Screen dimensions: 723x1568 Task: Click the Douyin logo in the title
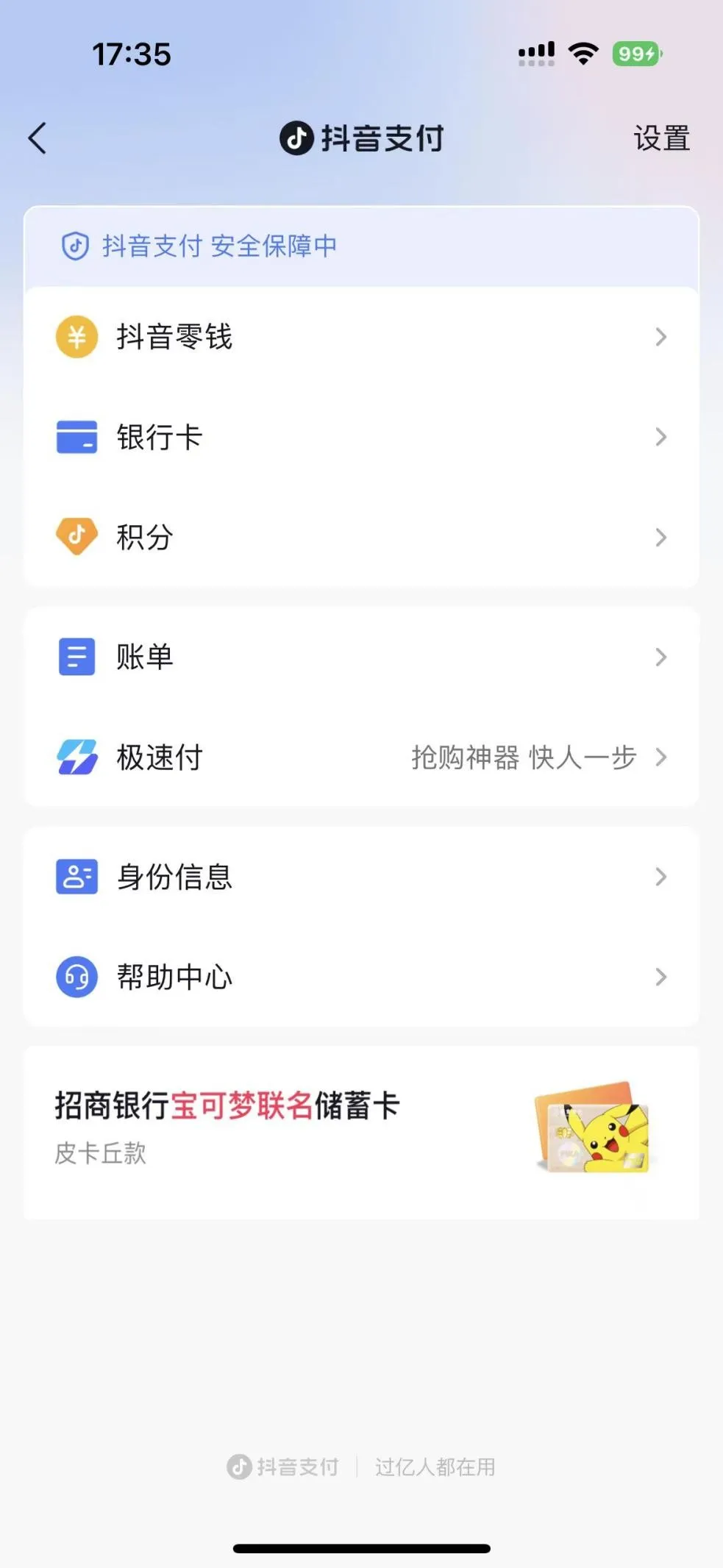[x=295, y=138]
